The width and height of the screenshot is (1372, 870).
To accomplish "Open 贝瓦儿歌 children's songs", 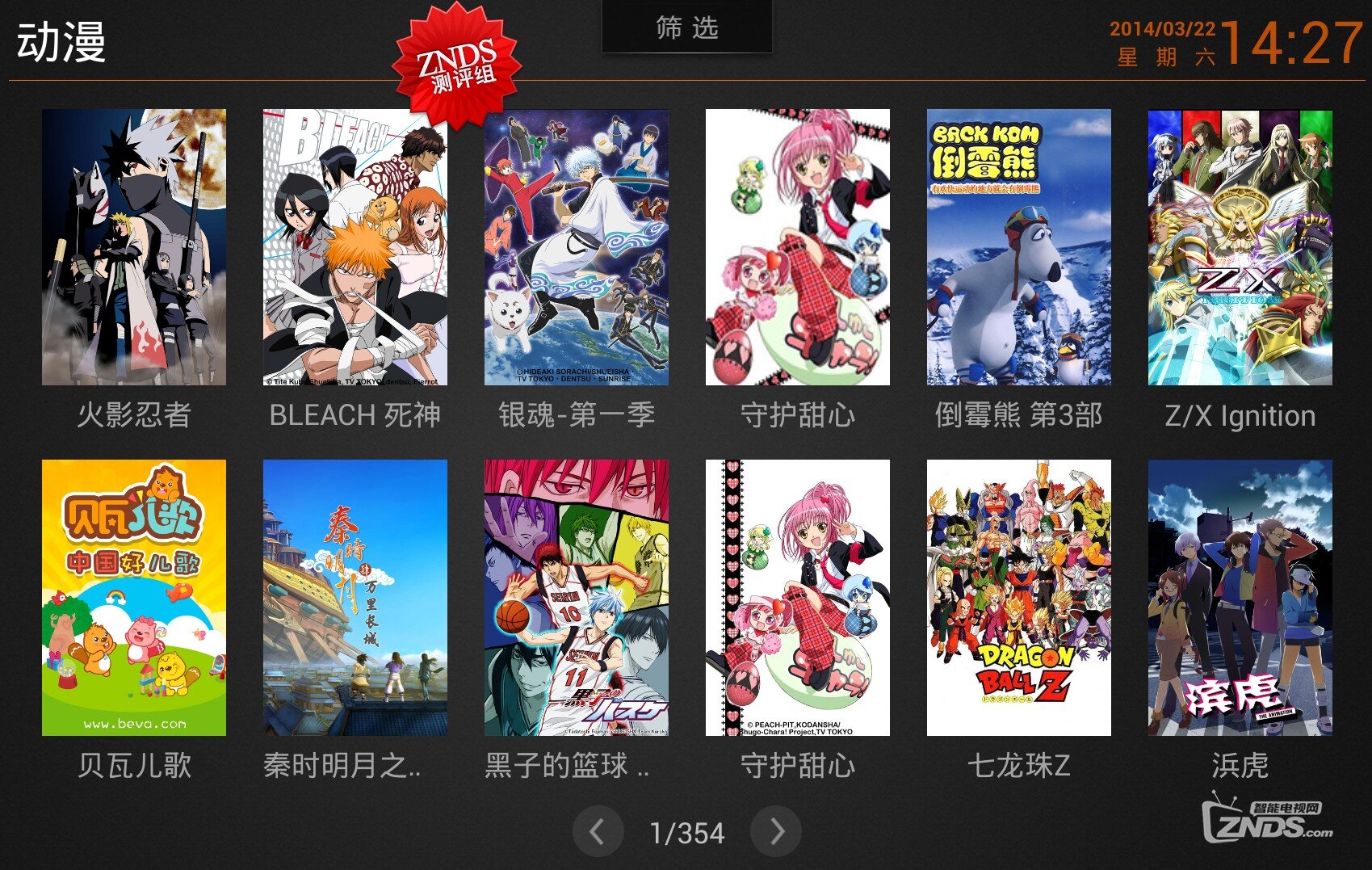I will point(134,598).
